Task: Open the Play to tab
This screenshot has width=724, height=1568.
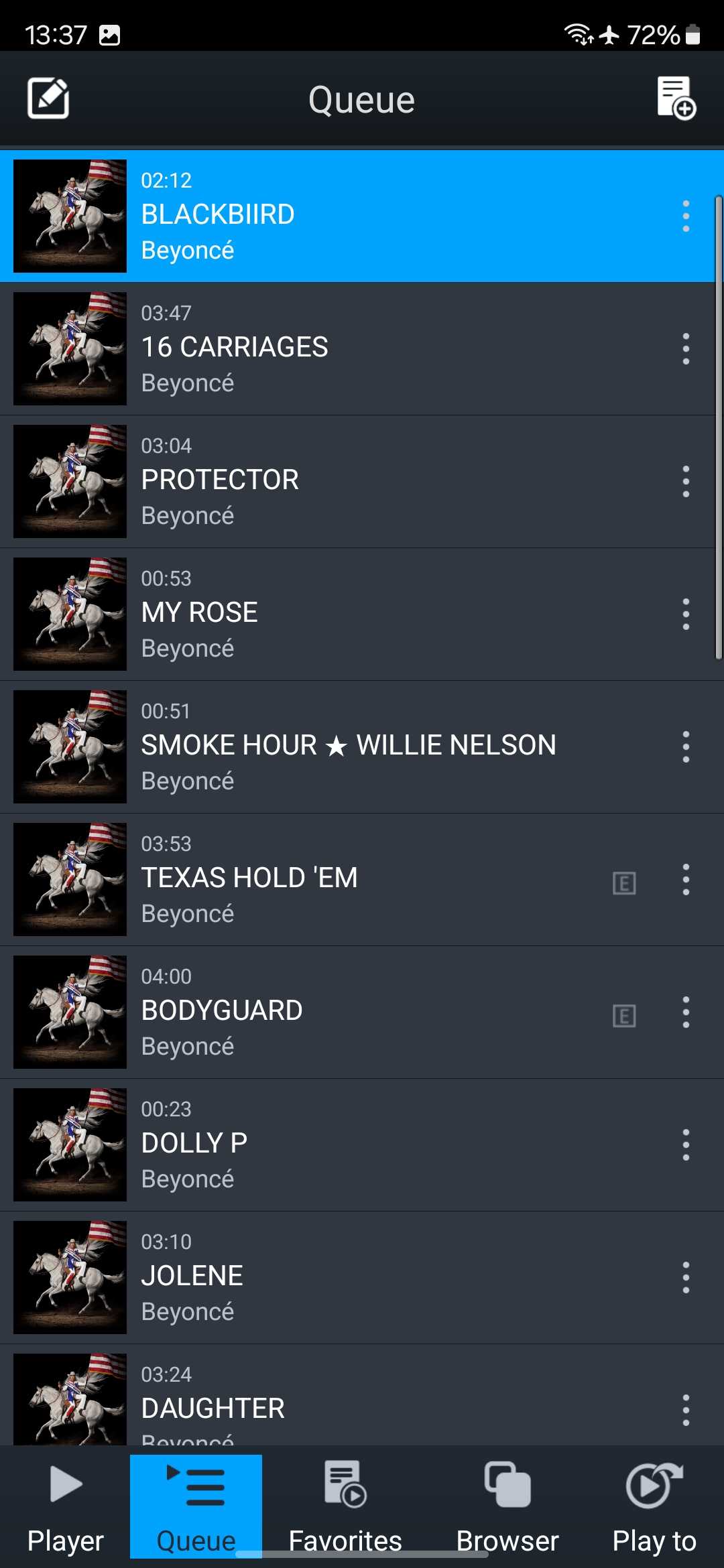Action: [654, 1508]
